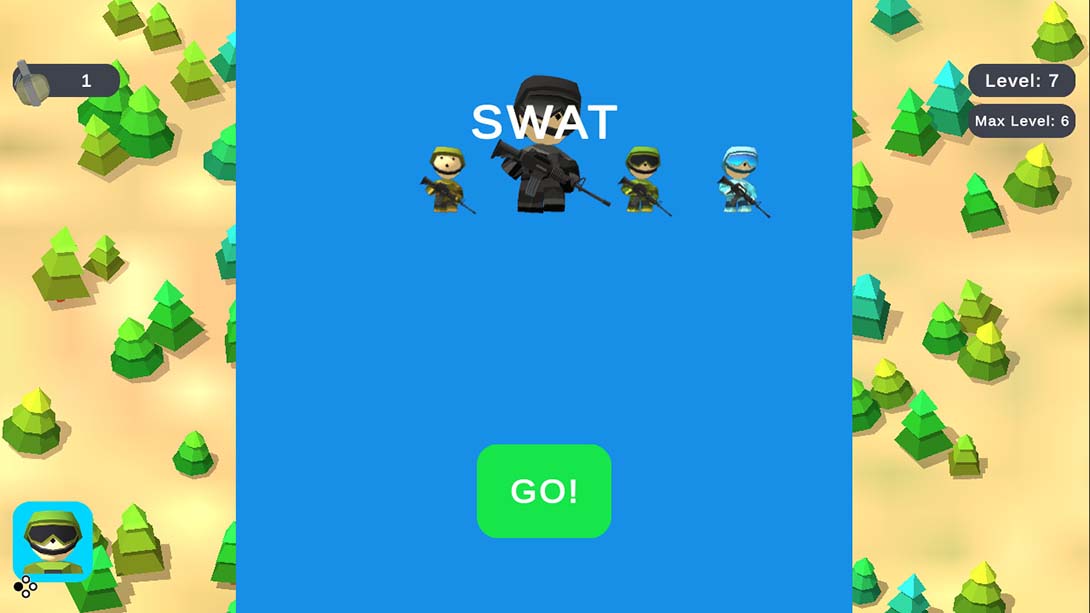This screenshot has height=613, width=1090.
Task: Pick the green soldier wearing goggles
Action: tap(642, 180)
